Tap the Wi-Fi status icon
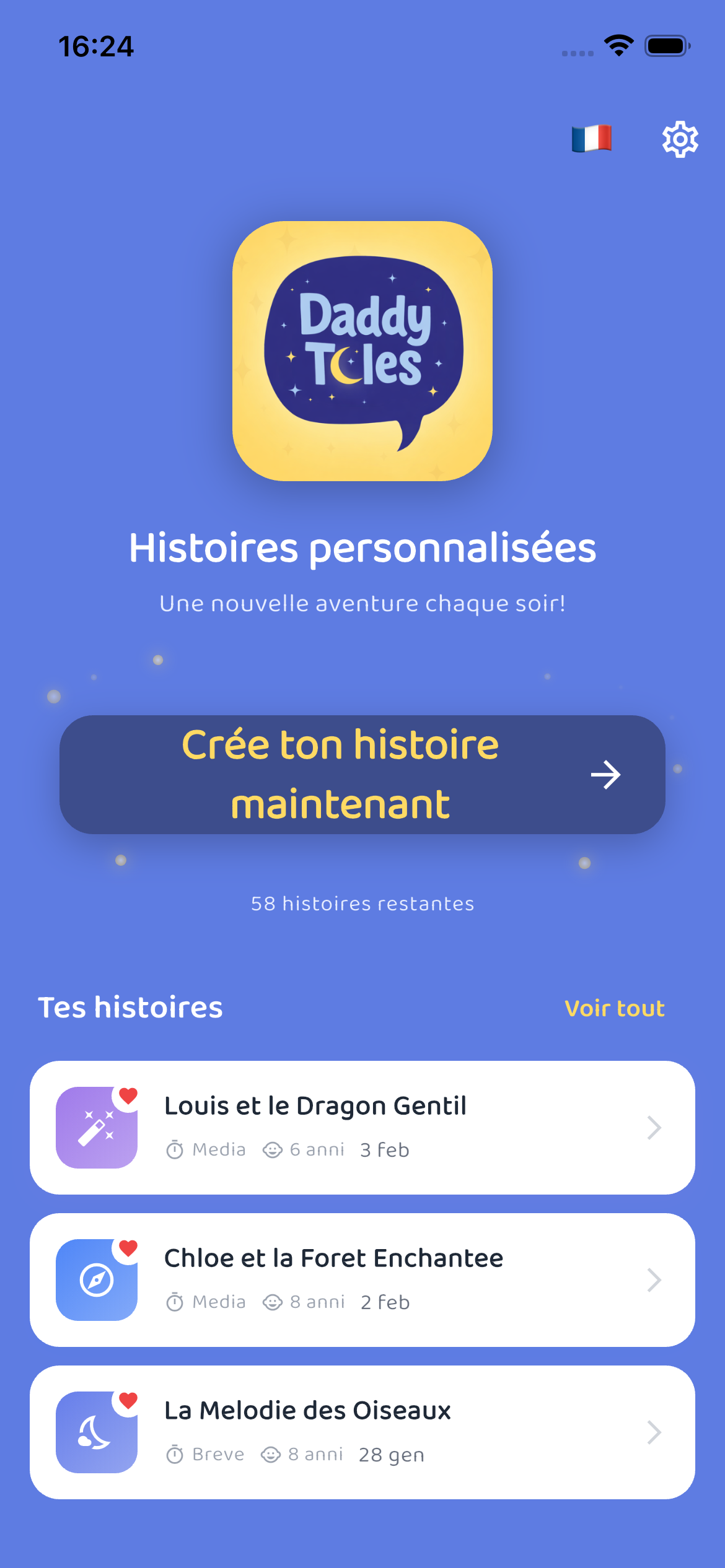The width and height of the screenshot is (725, 1568). [x=618, y=45]
